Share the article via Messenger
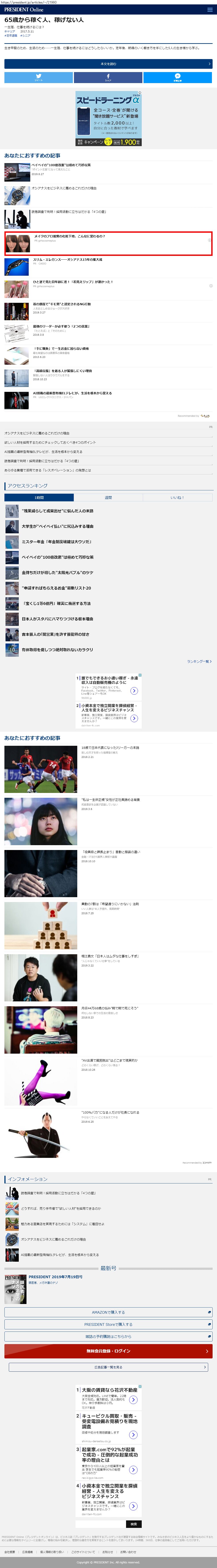217x1568 pixels. (177, 77)
